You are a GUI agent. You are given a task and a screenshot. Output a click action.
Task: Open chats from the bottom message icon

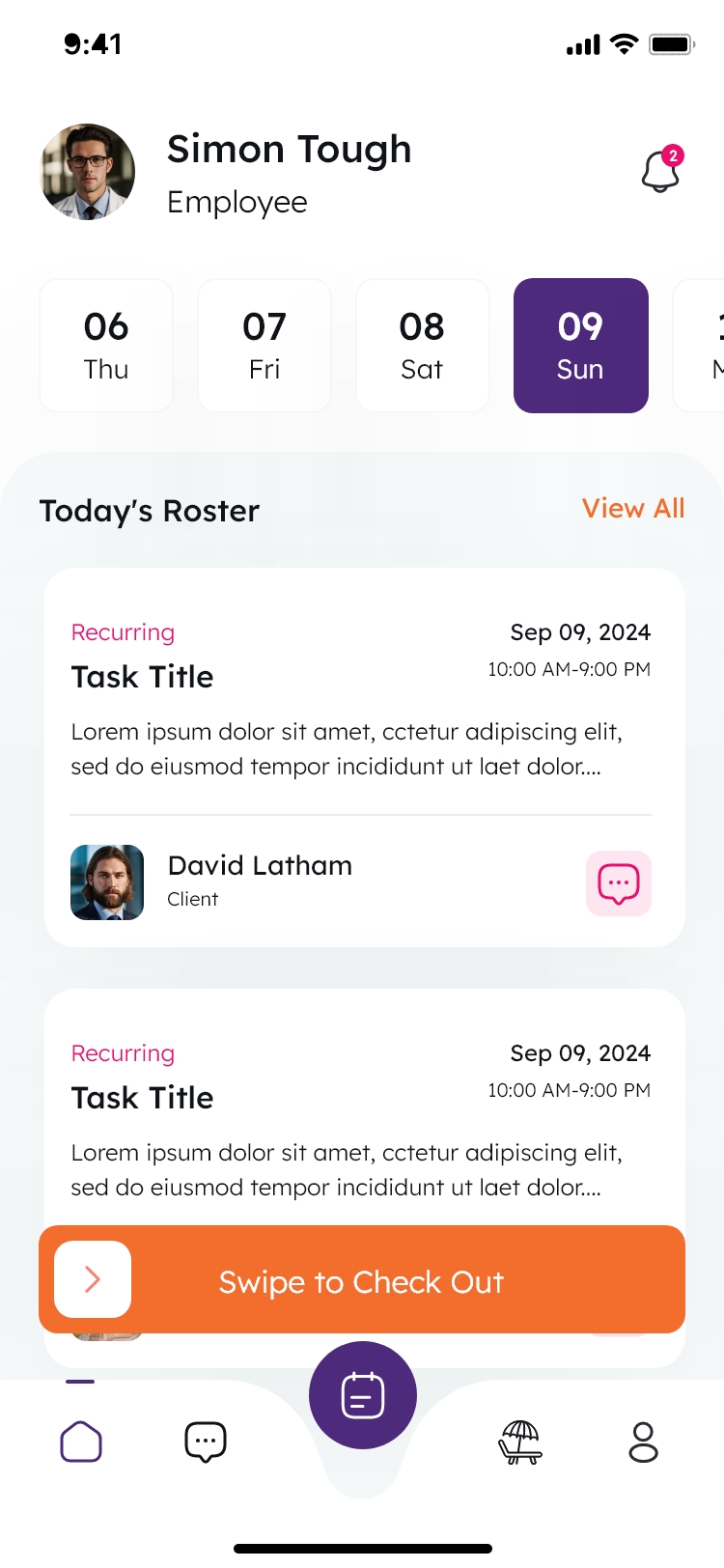(x=206, y=1440)
